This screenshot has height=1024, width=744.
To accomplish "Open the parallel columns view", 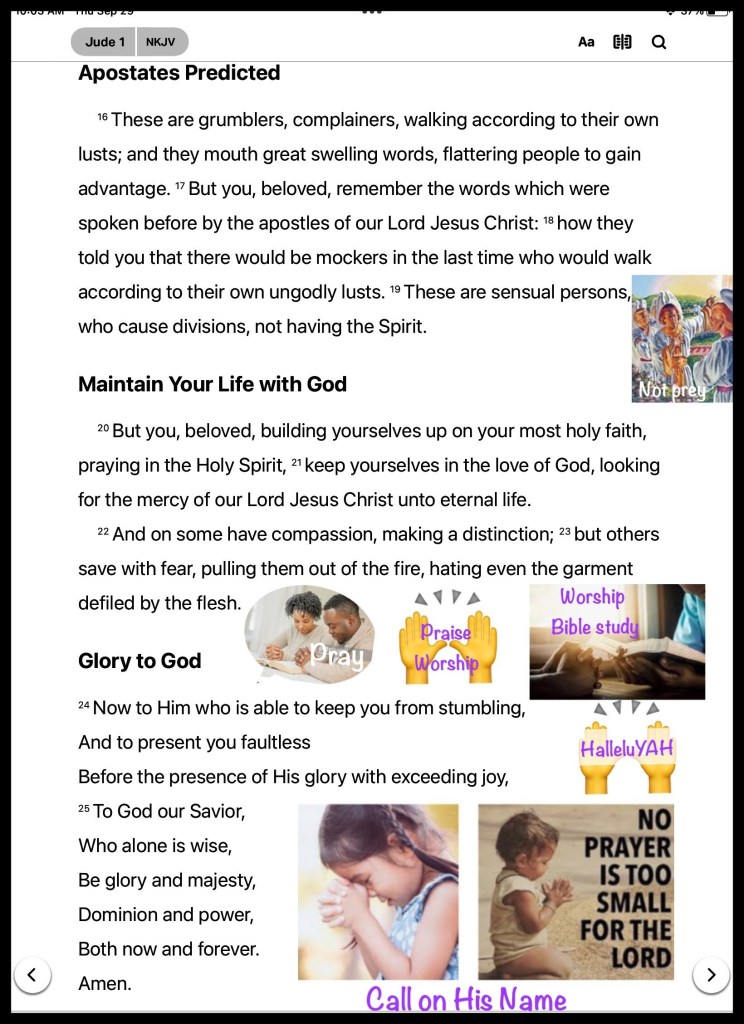I will 622,42.
